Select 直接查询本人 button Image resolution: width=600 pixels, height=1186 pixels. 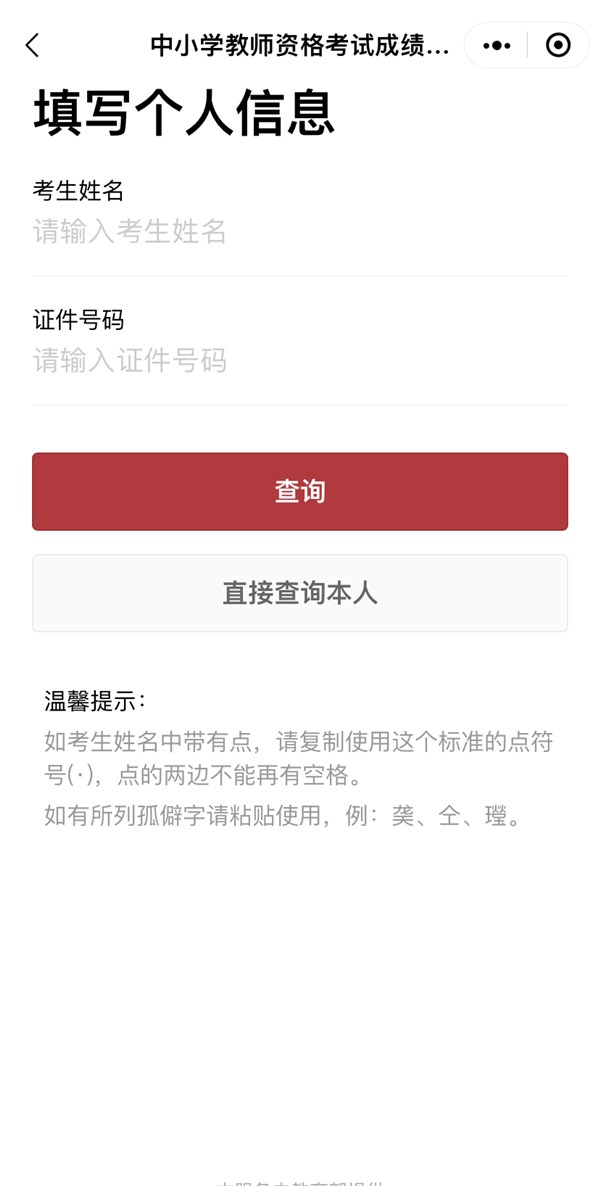(300, 593)
